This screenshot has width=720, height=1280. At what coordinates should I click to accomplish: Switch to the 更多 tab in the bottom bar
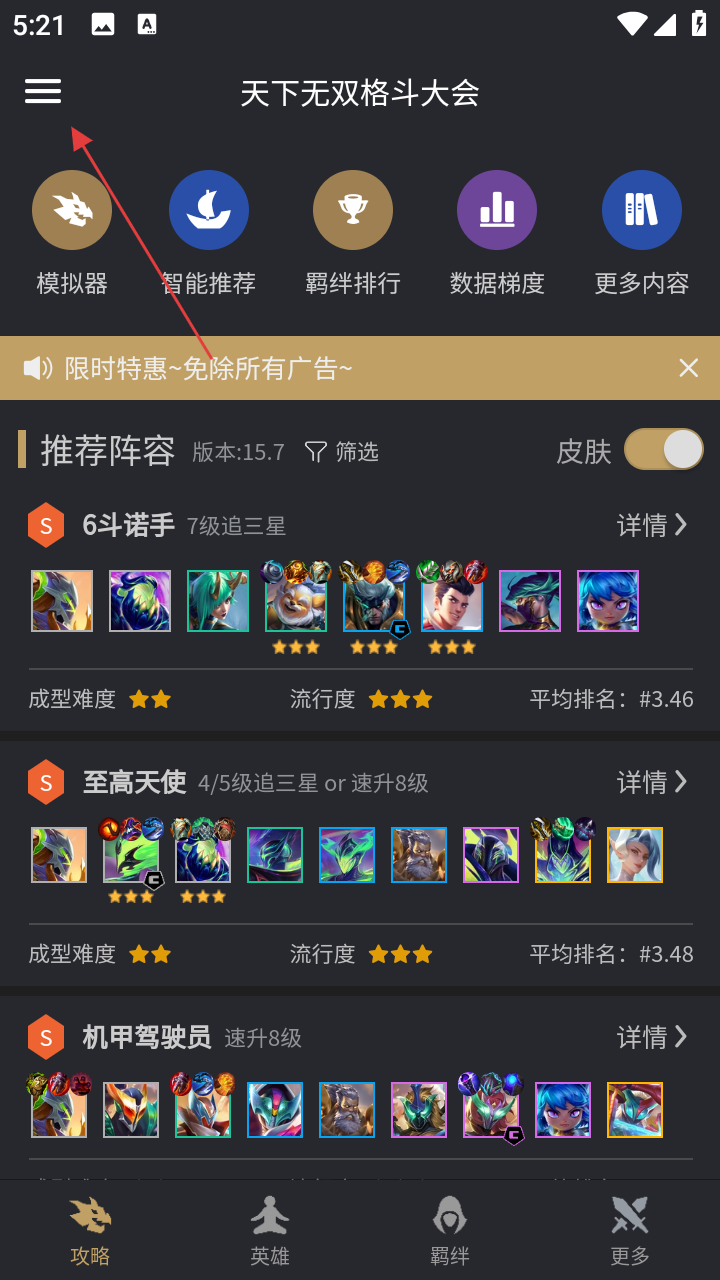click(x=630, y=1230)
